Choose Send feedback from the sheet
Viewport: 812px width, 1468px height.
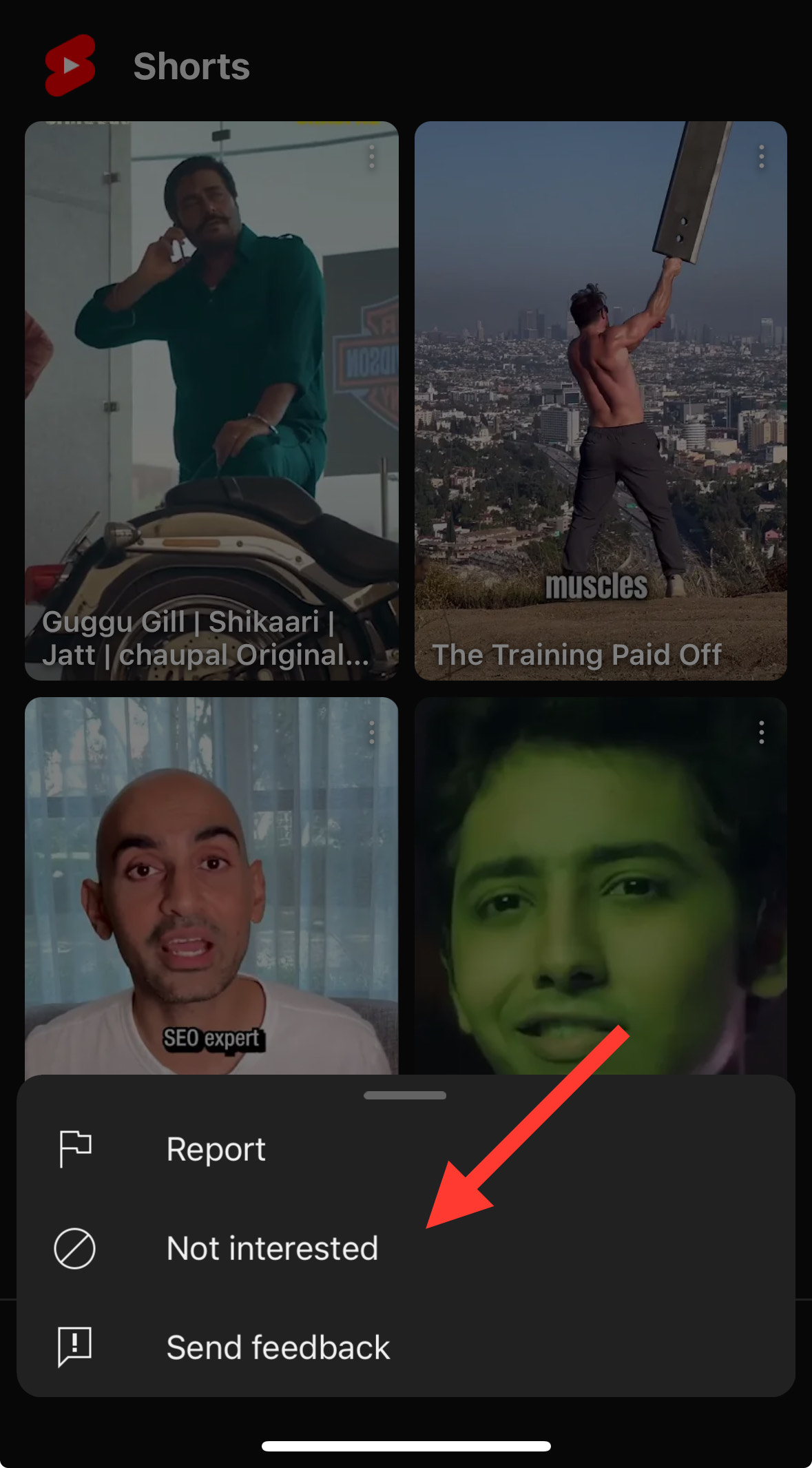click(x=277, y=1347)
